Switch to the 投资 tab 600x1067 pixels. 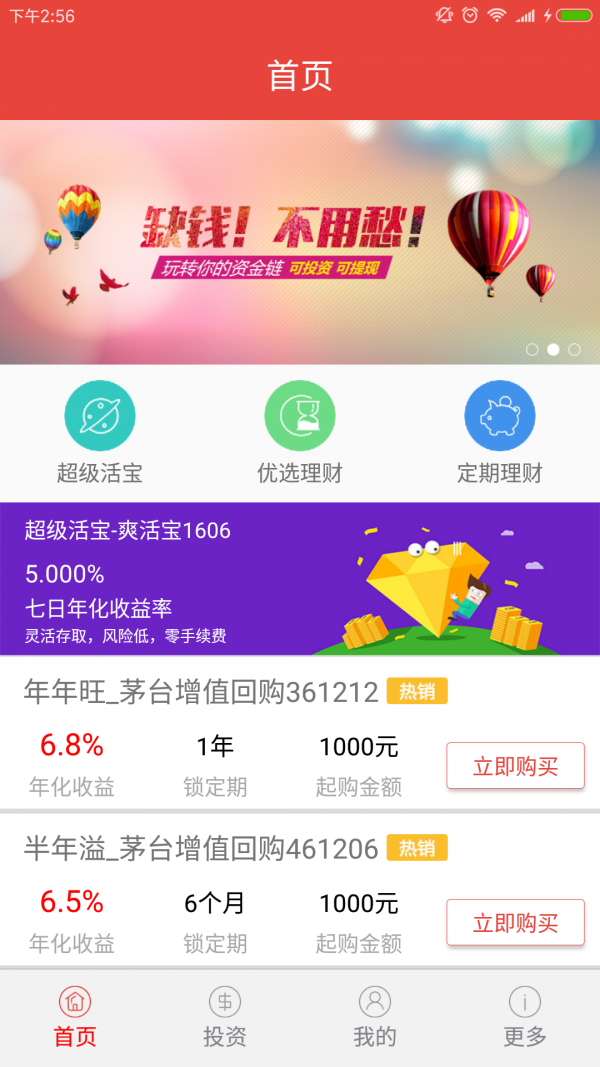(x=225, y=1016)
